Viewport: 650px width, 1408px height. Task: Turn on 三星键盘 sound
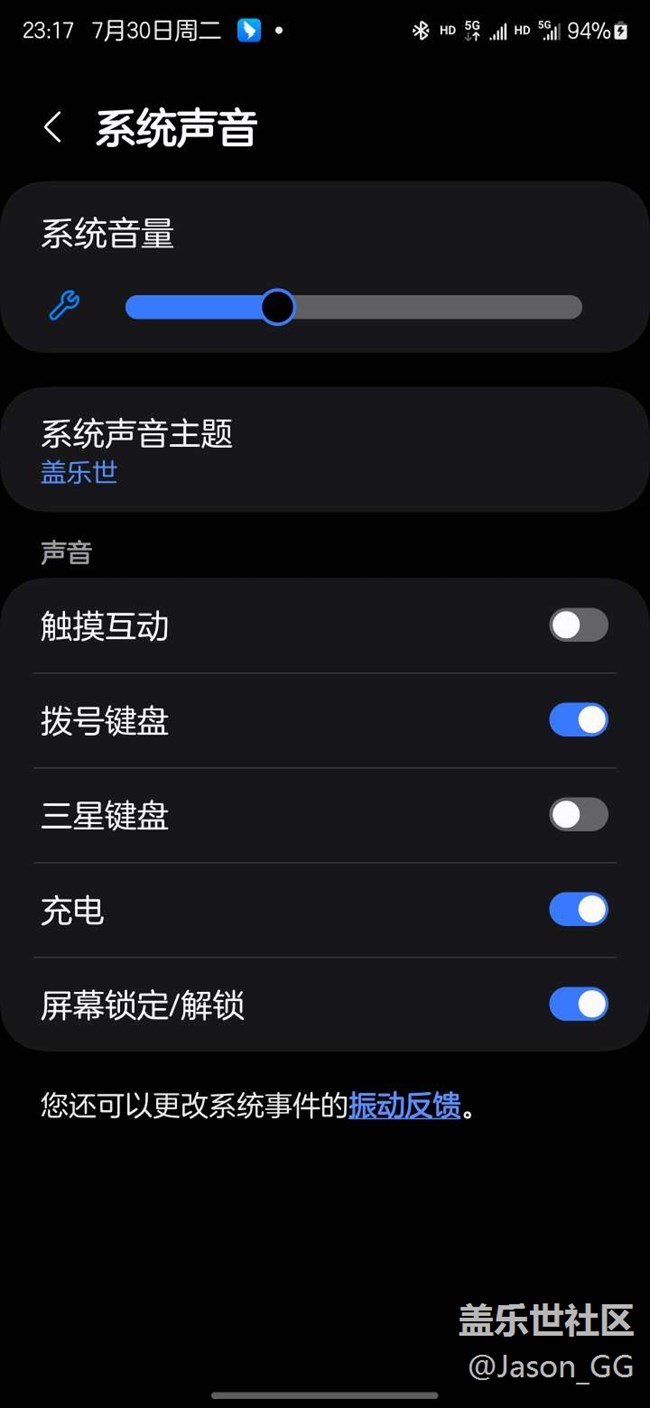[x=578, y=815]
